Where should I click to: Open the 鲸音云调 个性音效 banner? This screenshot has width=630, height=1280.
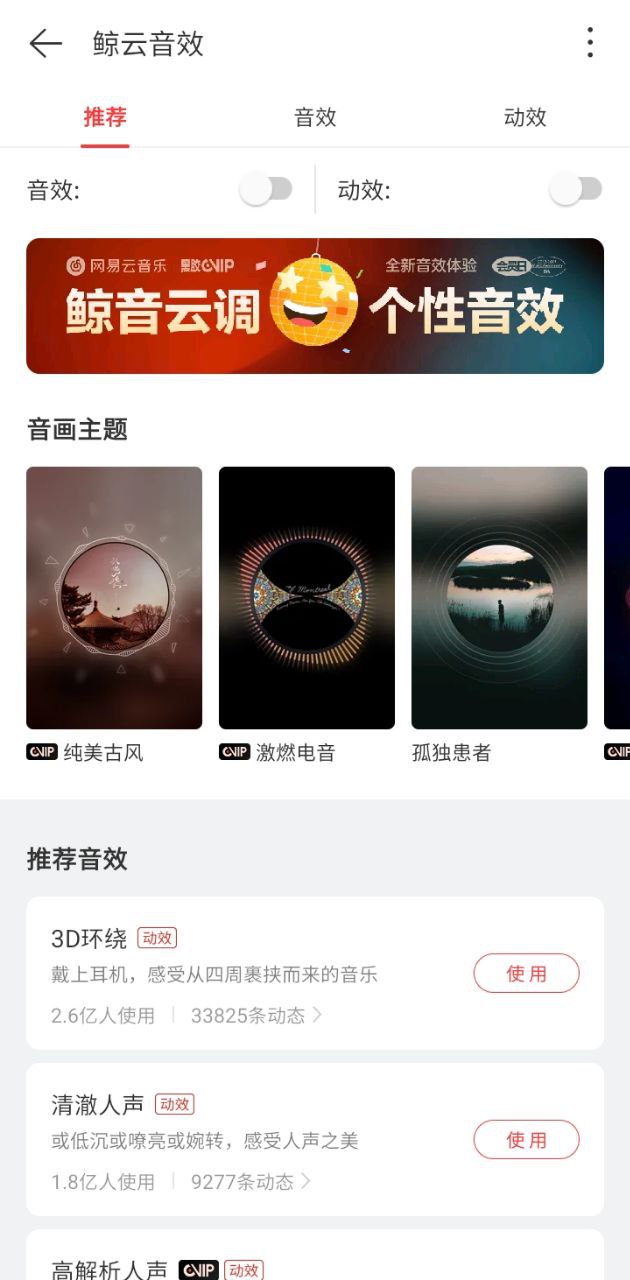[315, 306]
